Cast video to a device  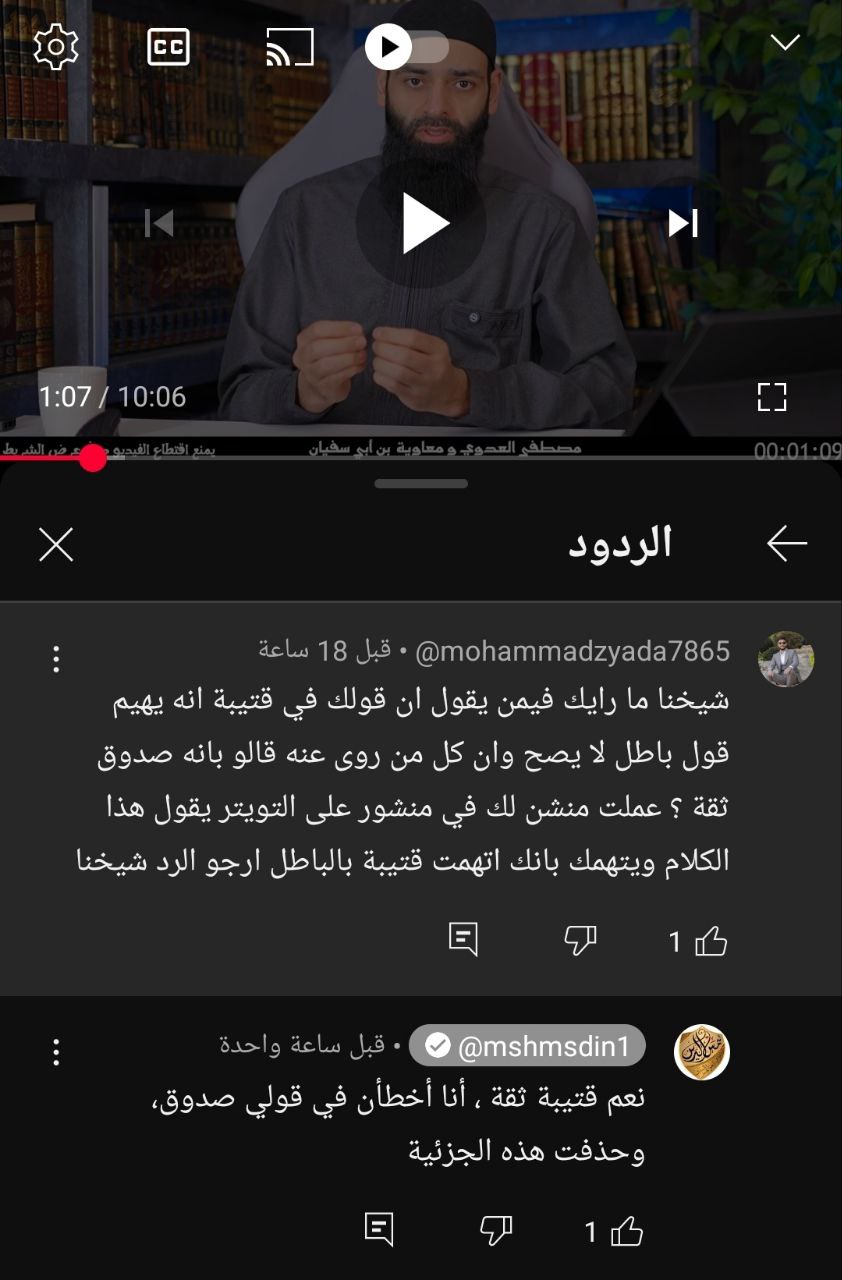(x=290, y=47)
